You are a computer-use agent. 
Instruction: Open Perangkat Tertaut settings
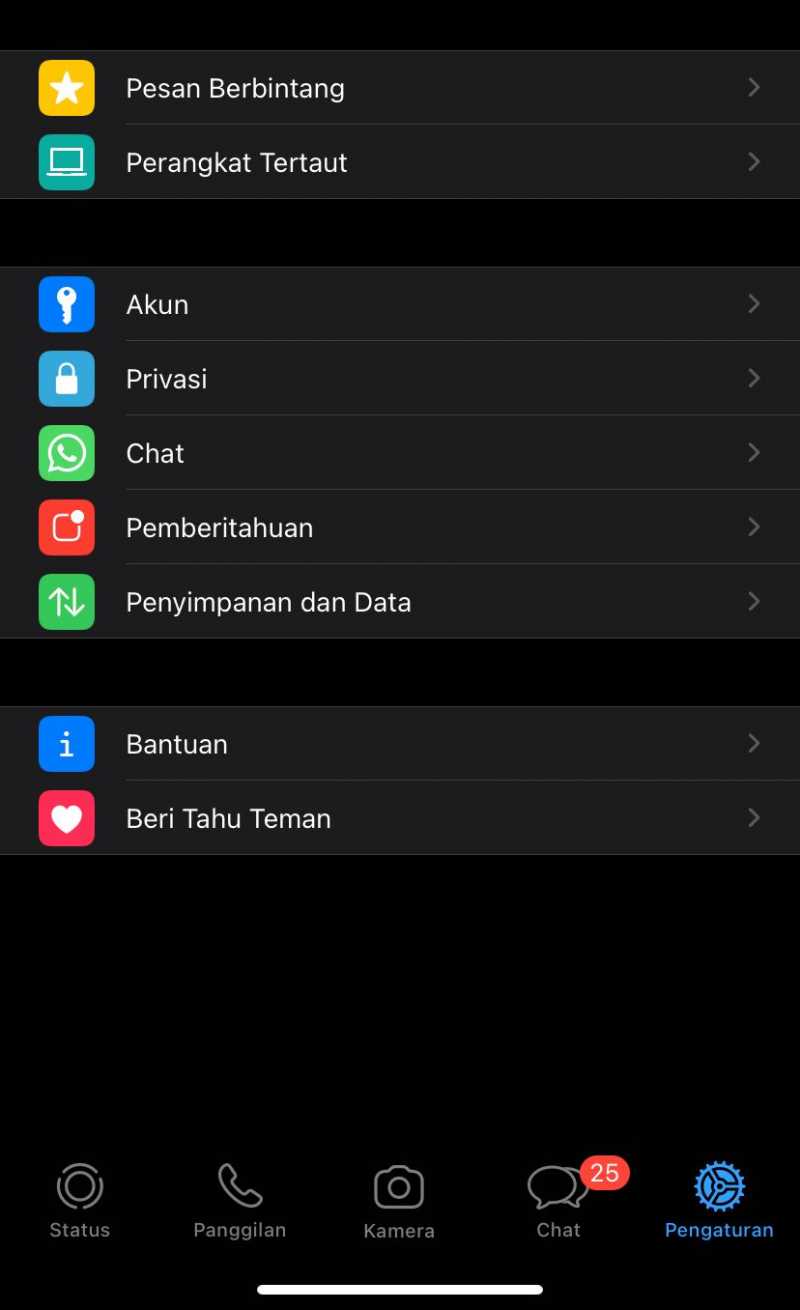click(x=400, y=162)
